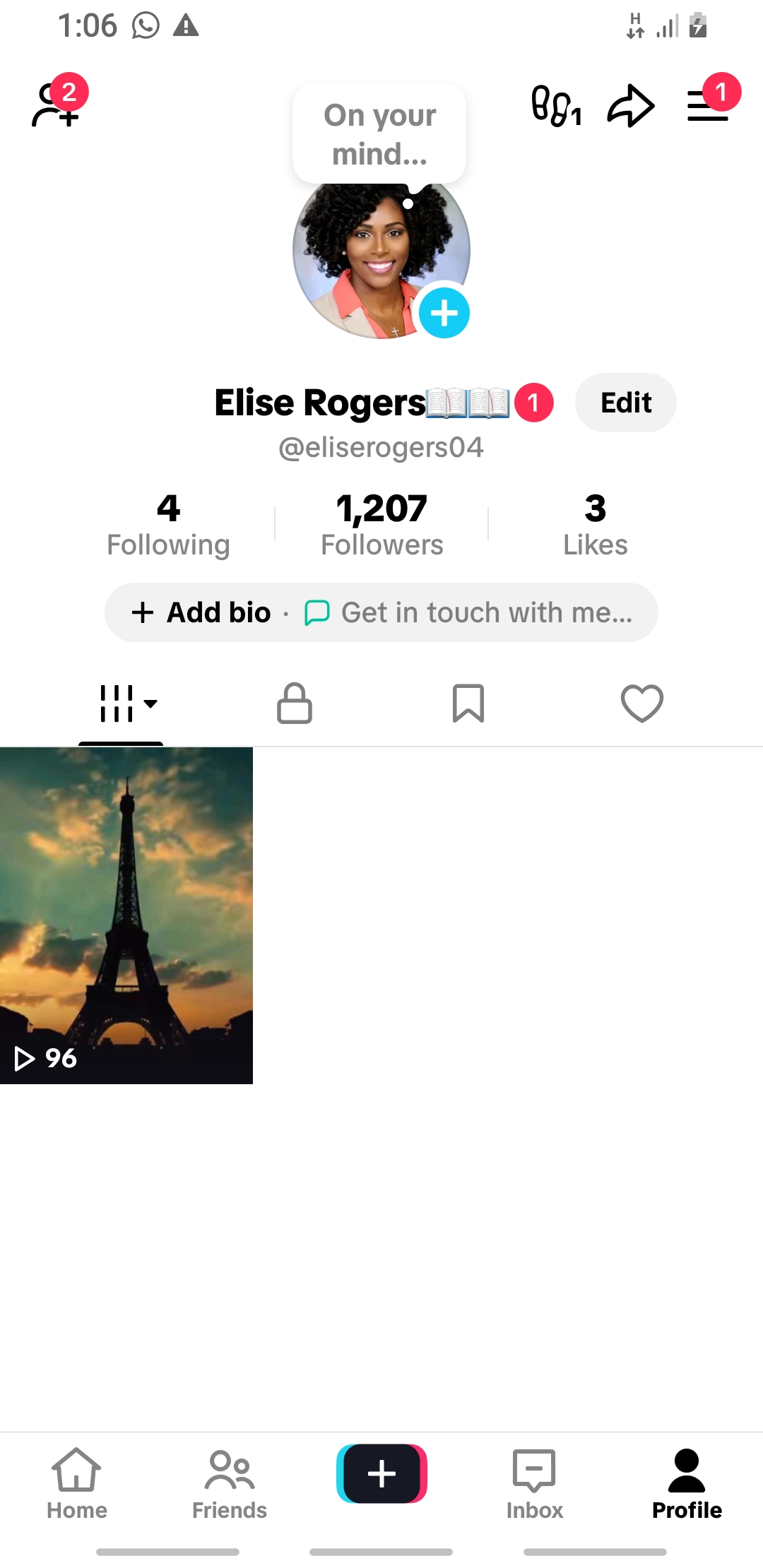763x1568 pixels.
Task: View the 1,207 Followers list
Action: (x=381, y=525)
